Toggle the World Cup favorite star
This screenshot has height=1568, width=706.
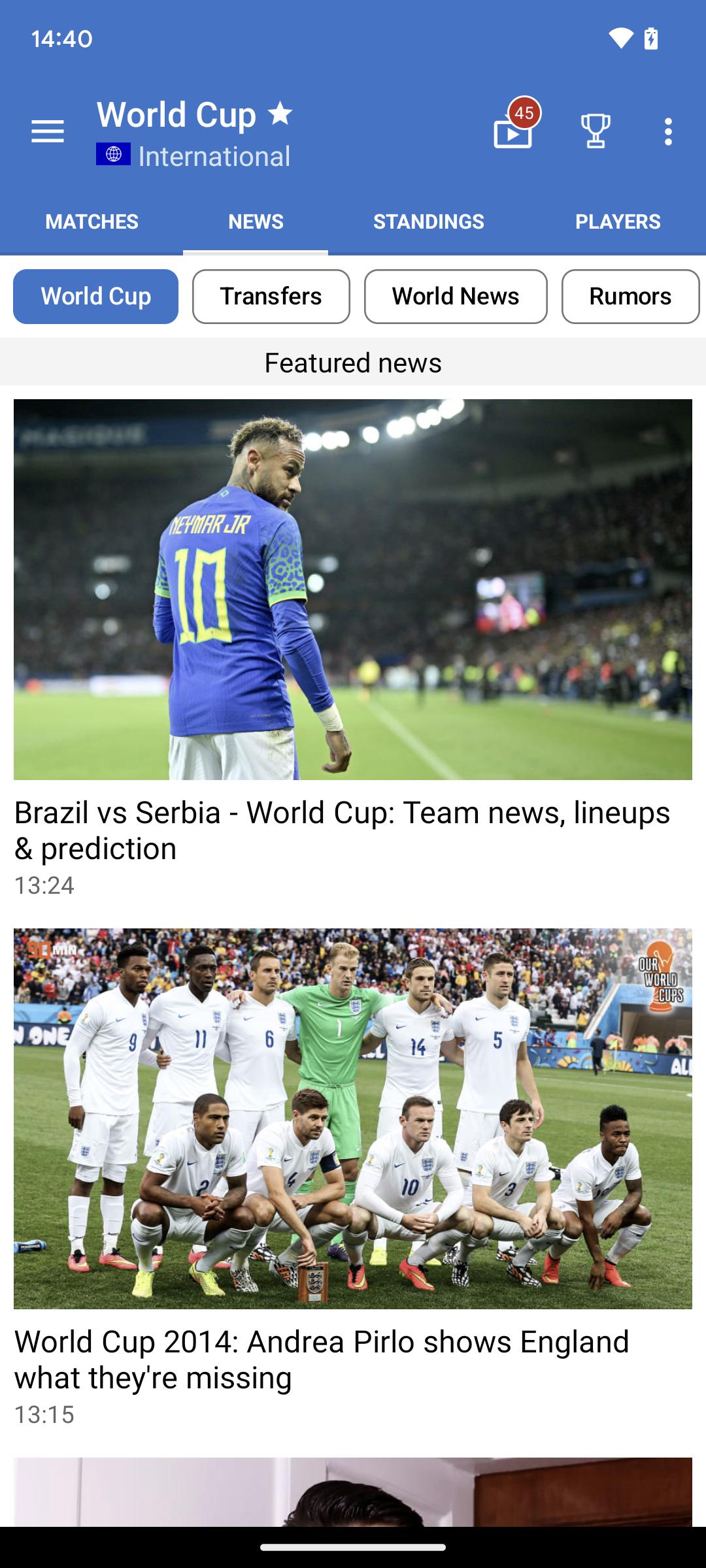point(280,114)
